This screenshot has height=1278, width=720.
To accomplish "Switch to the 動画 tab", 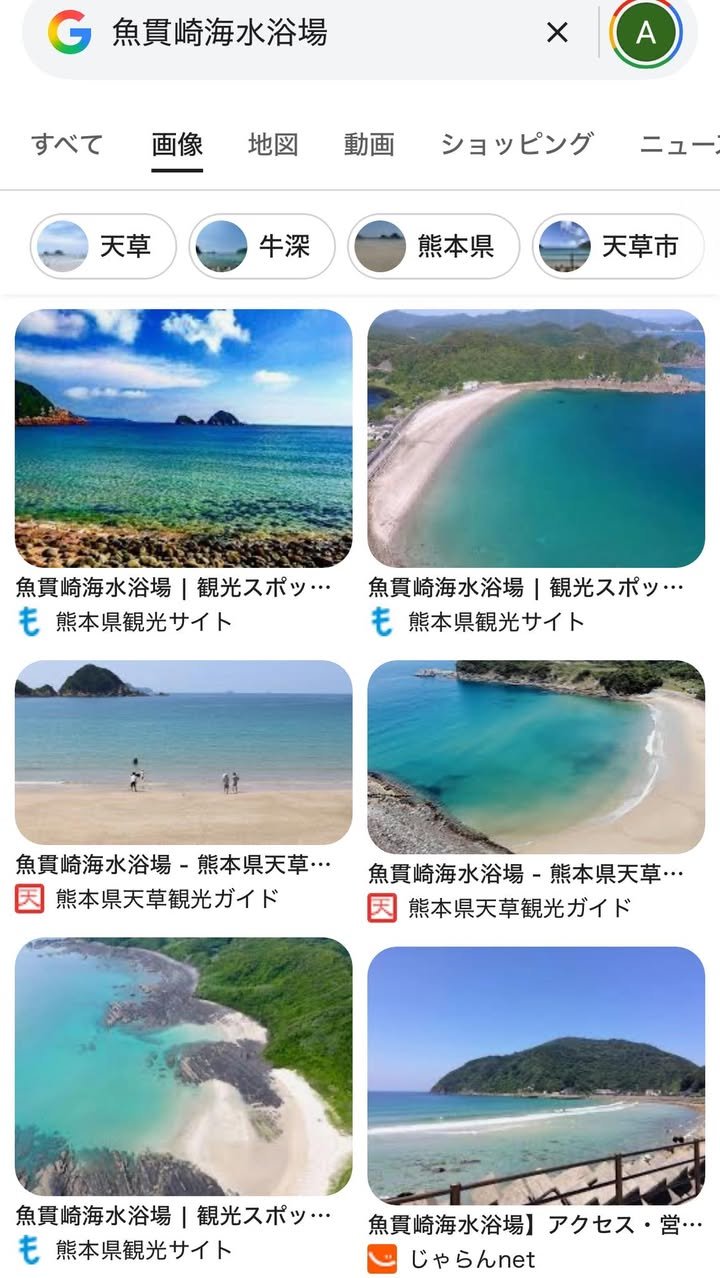I will 369,144.
